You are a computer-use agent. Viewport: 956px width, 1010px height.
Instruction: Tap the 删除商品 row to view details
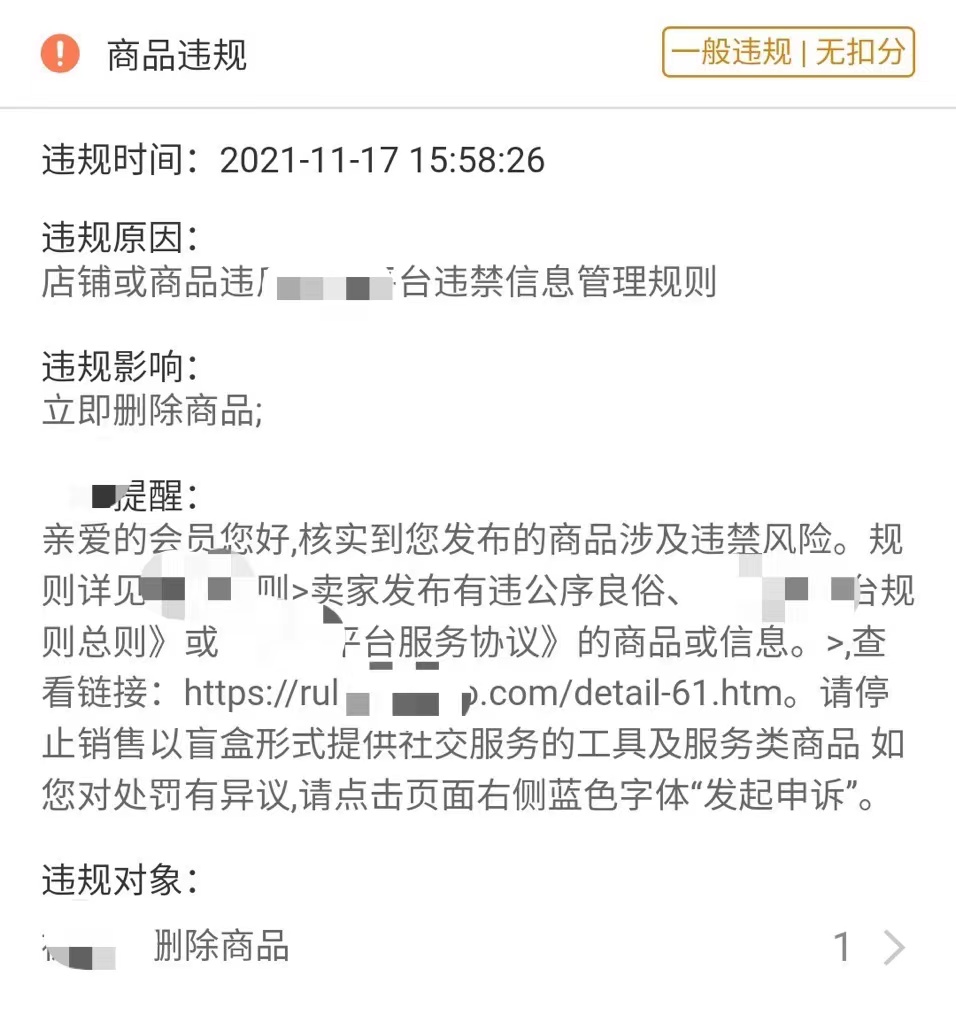(220, 950)
